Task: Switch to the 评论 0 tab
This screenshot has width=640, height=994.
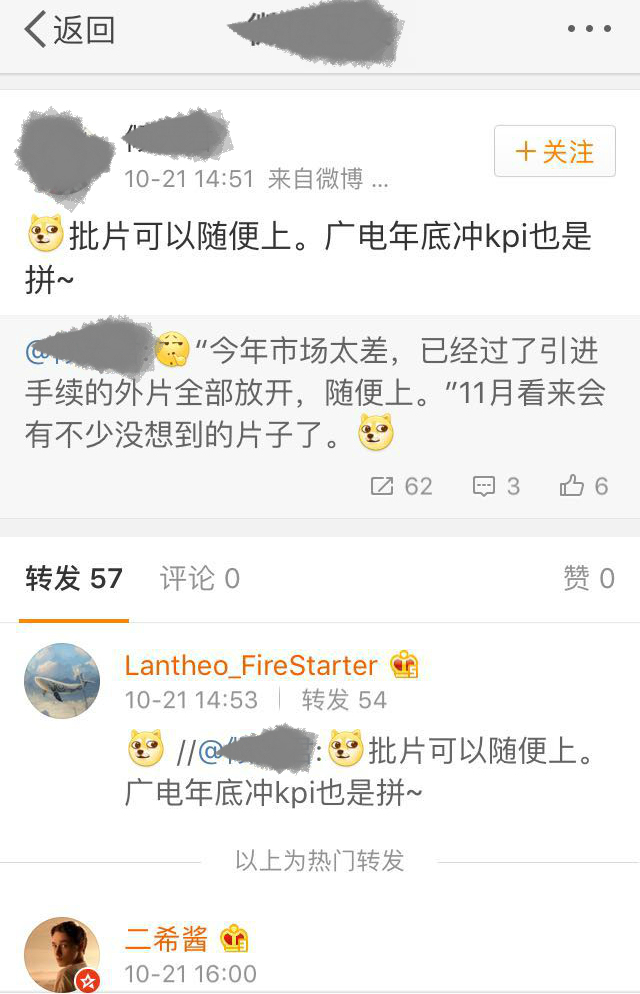Action: (x=200, y=578)
